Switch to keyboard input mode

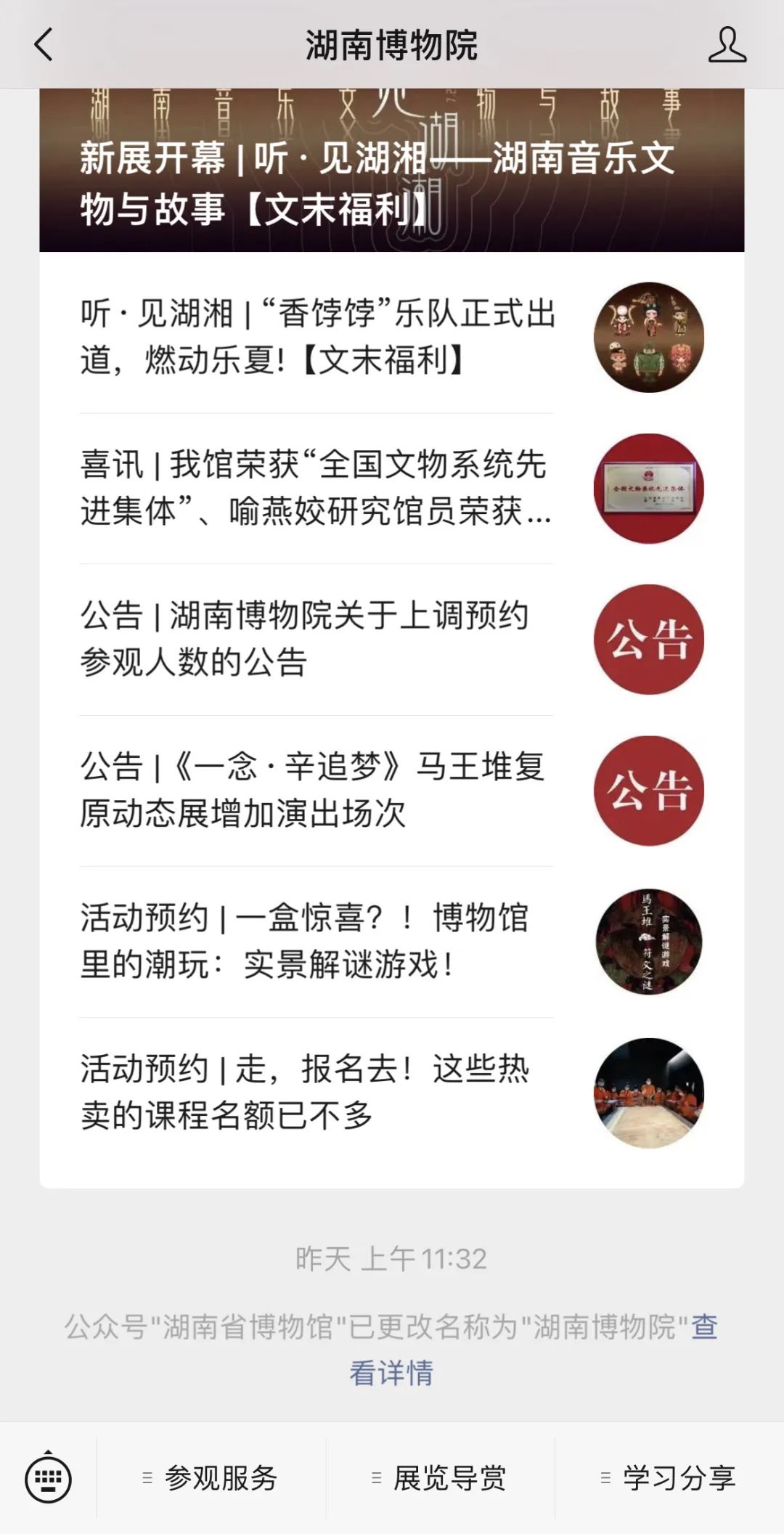tap(48, 1479)
